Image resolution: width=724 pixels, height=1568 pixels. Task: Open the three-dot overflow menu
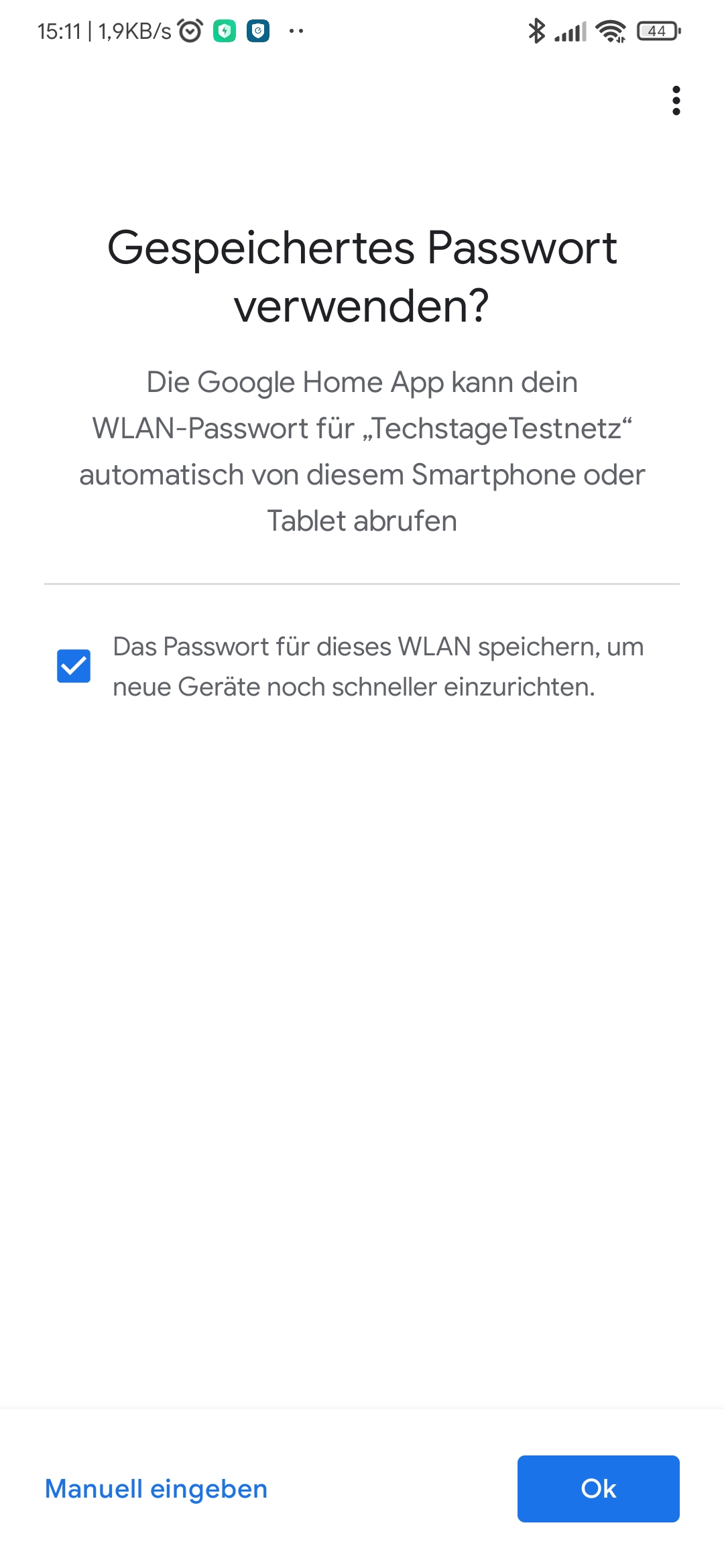point(676,101)
